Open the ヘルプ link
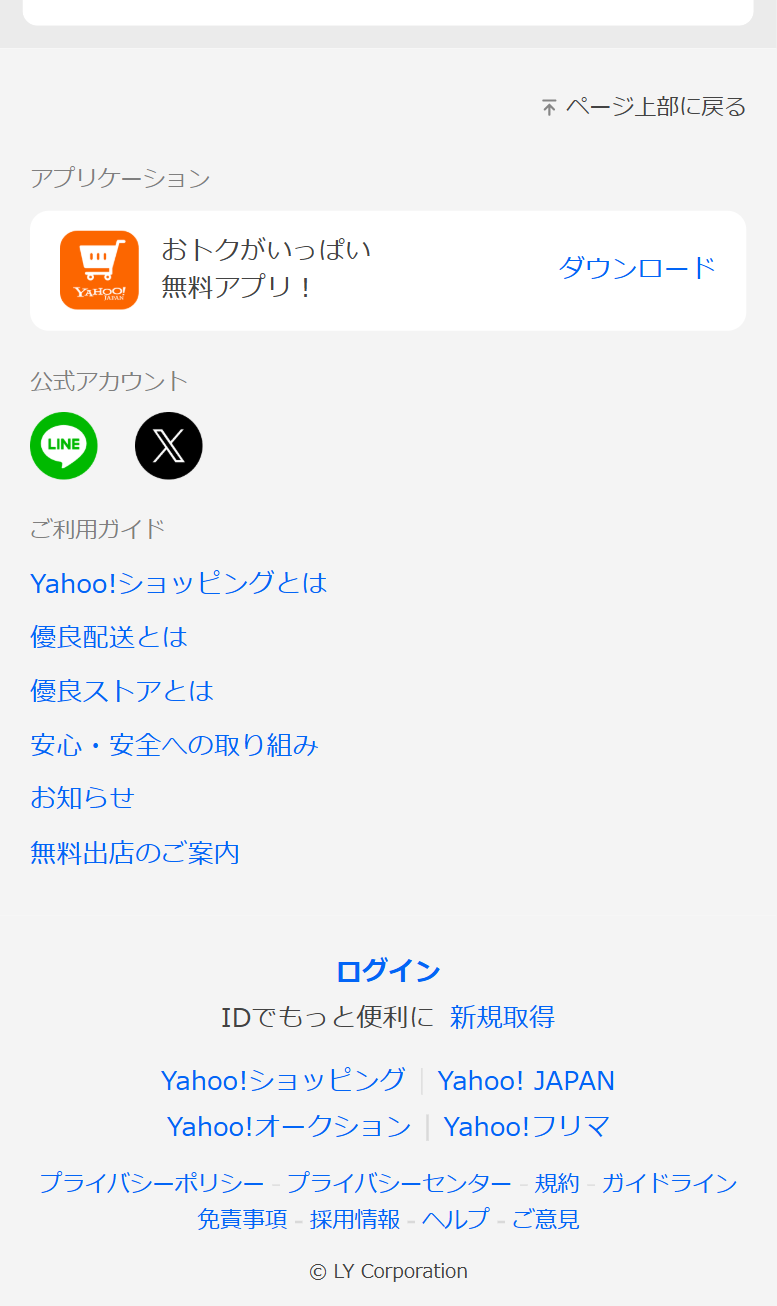This screenshot has height=1306, width=777. (455, 1220)
